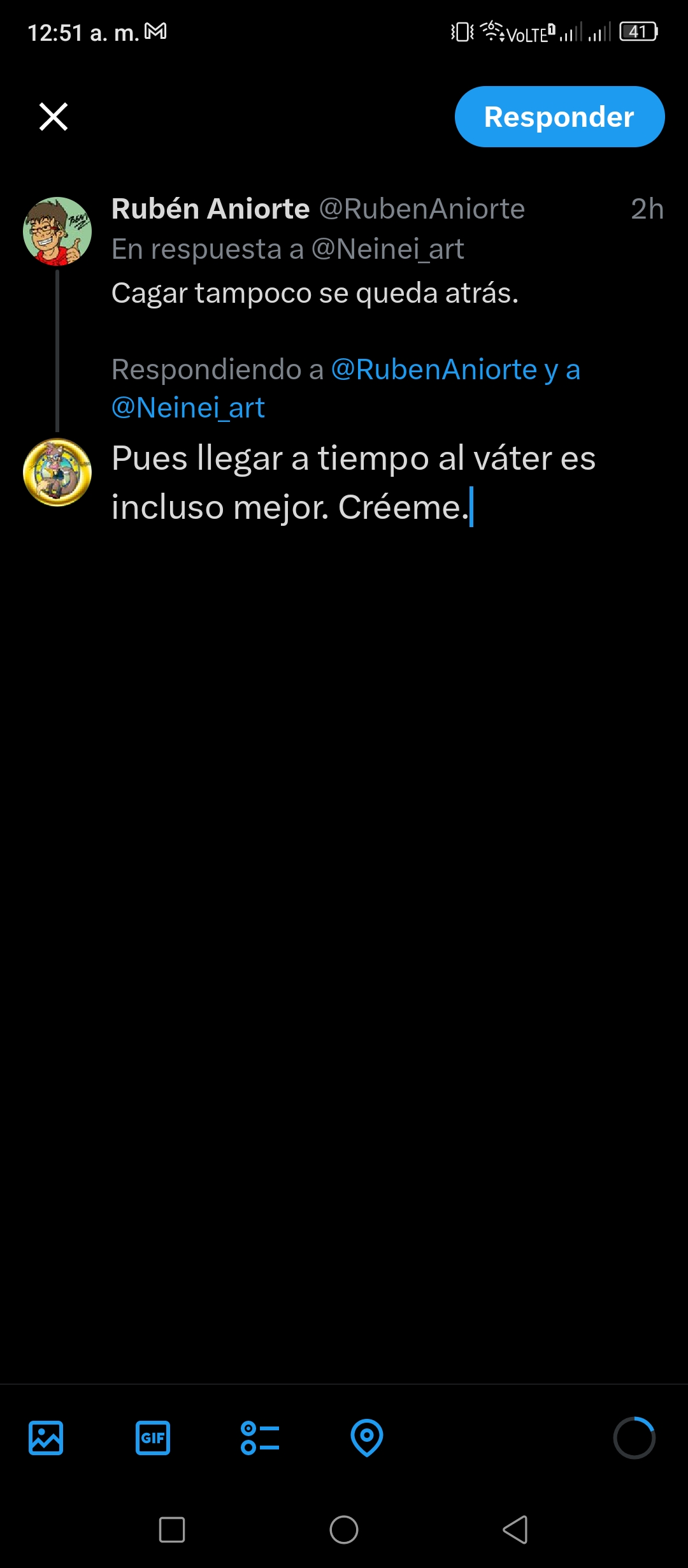Close the reply composer with the X
The height and width of the screenshot is (1568, 688).
point(54,117)
